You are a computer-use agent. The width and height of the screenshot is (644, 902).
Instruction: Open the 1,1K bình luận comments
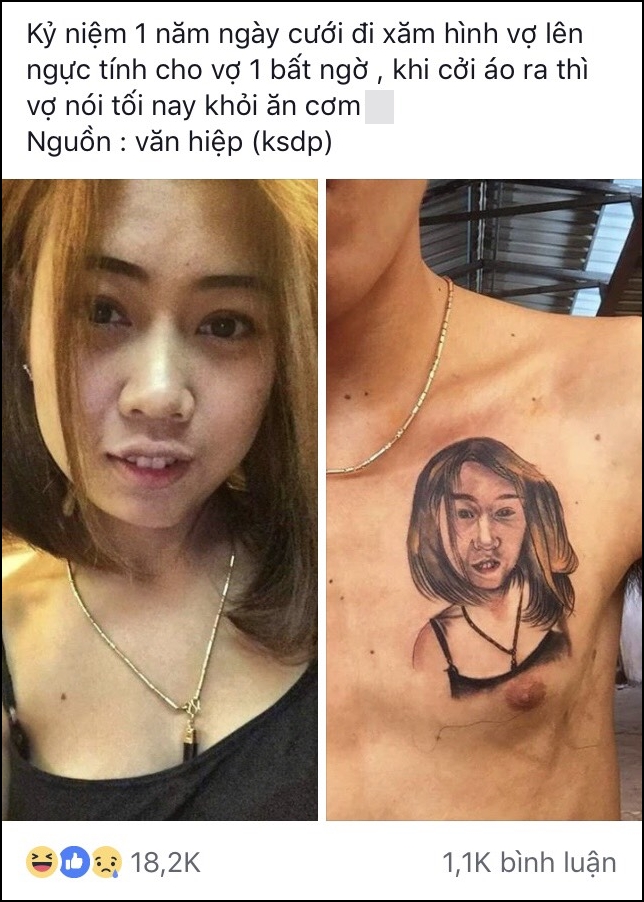click(x=529, y=862)
